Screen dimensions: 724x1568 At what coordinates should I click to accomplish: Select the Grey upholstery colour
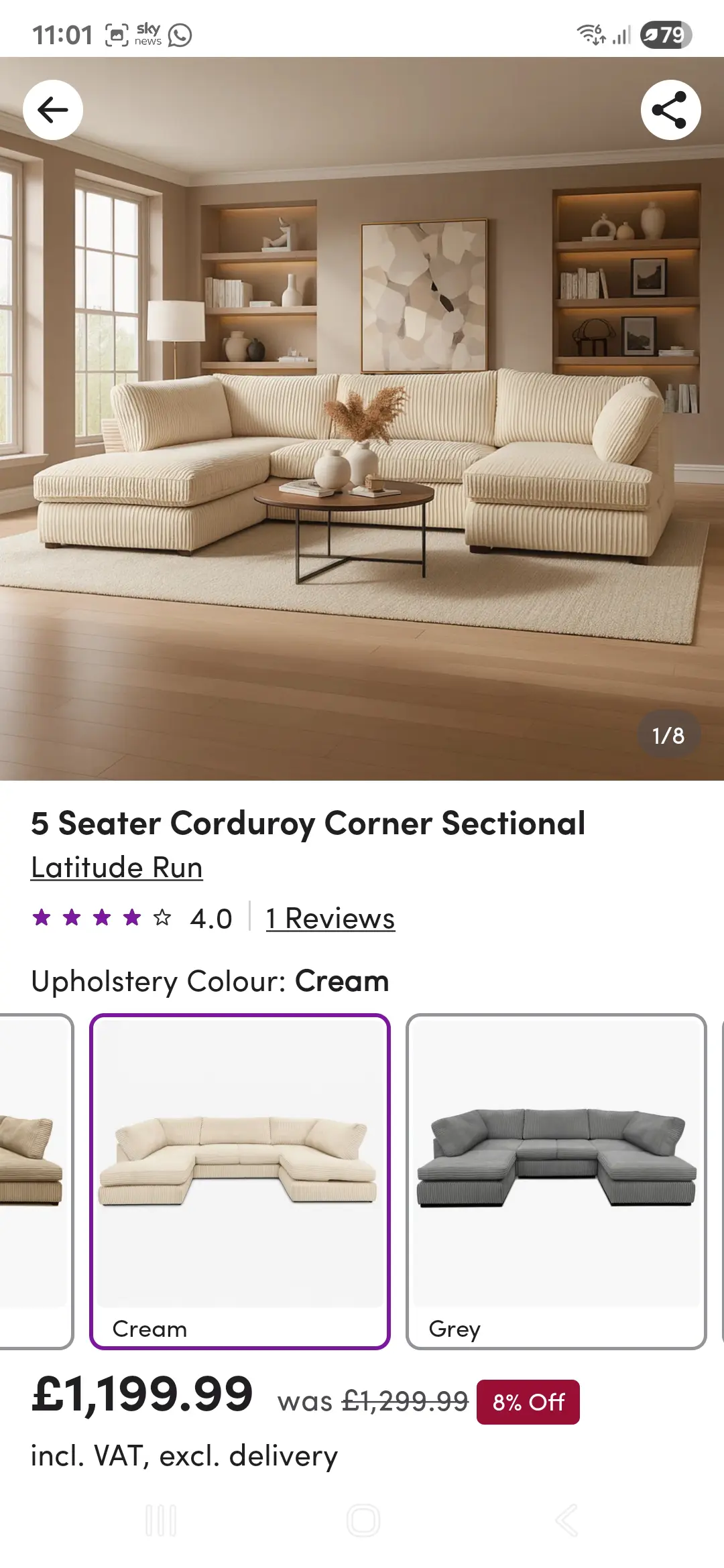pyautogui.click(x=556, y=1181)
